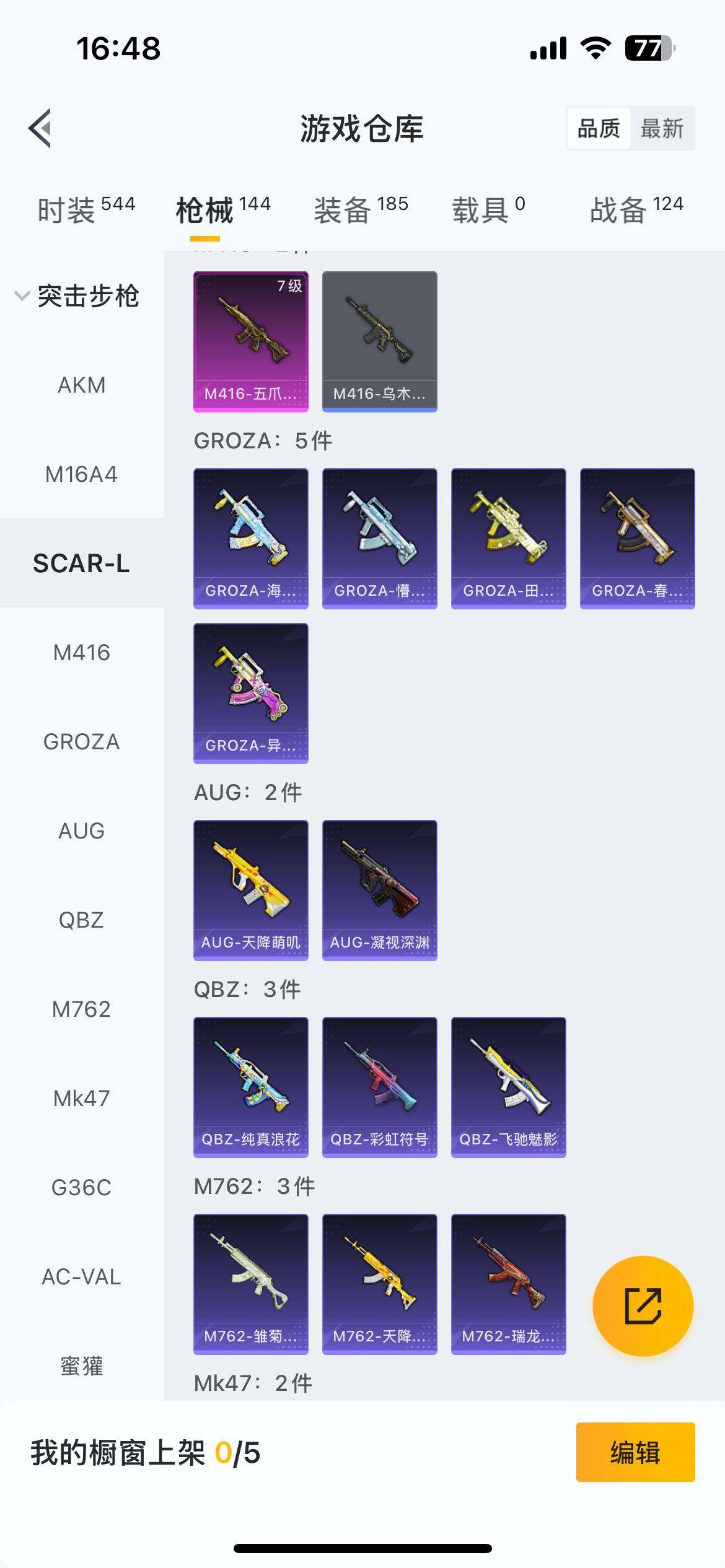Select AKM in the side list

coord(81,385)
